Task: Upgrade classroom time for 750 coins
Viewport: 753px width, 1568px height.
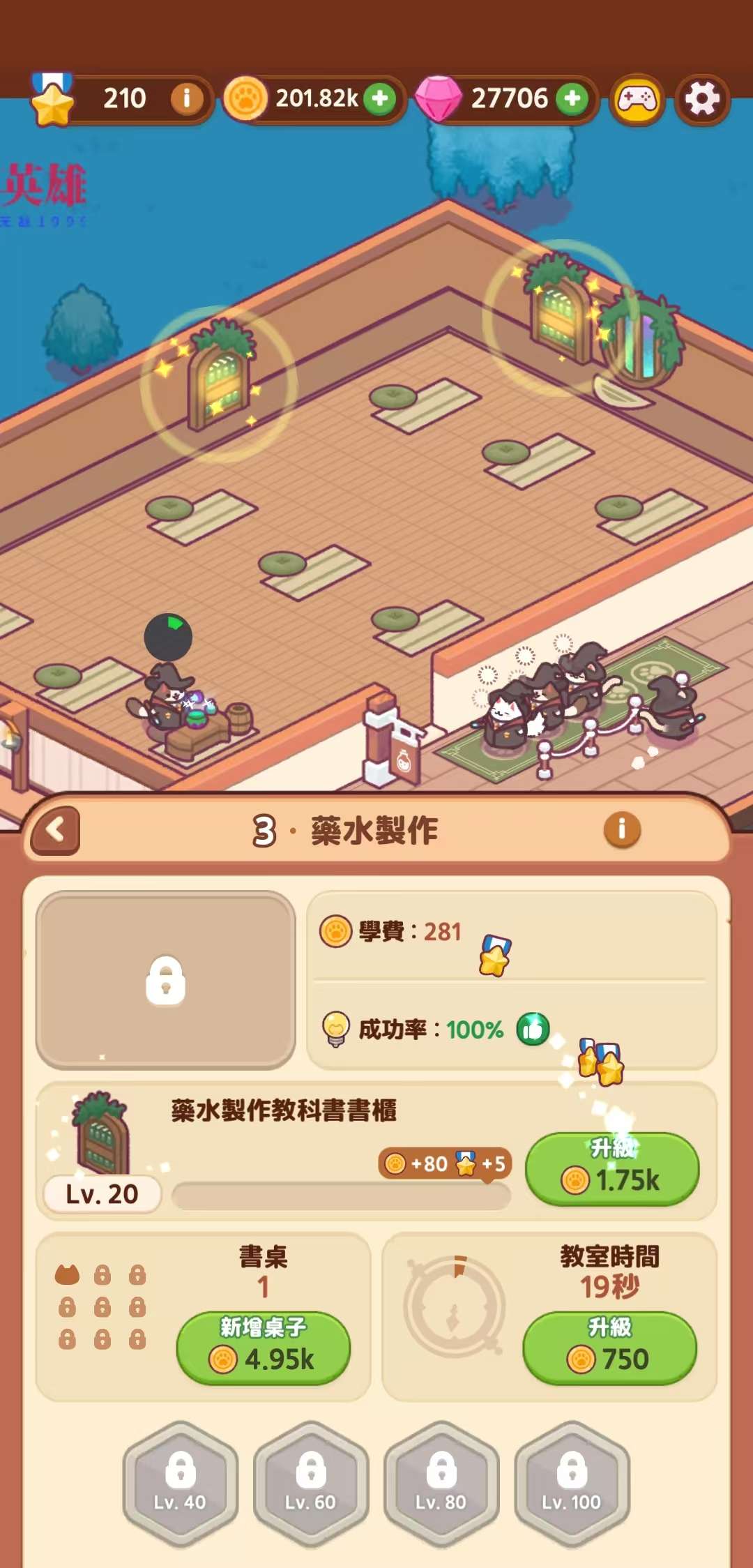Action: click(609, 1348)
